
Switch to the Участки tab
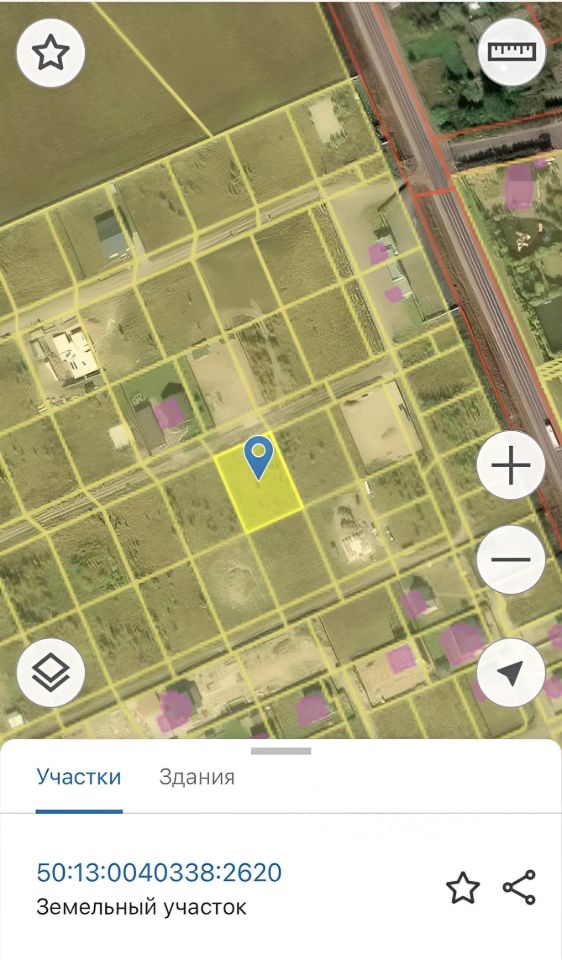tap(79, 777)
